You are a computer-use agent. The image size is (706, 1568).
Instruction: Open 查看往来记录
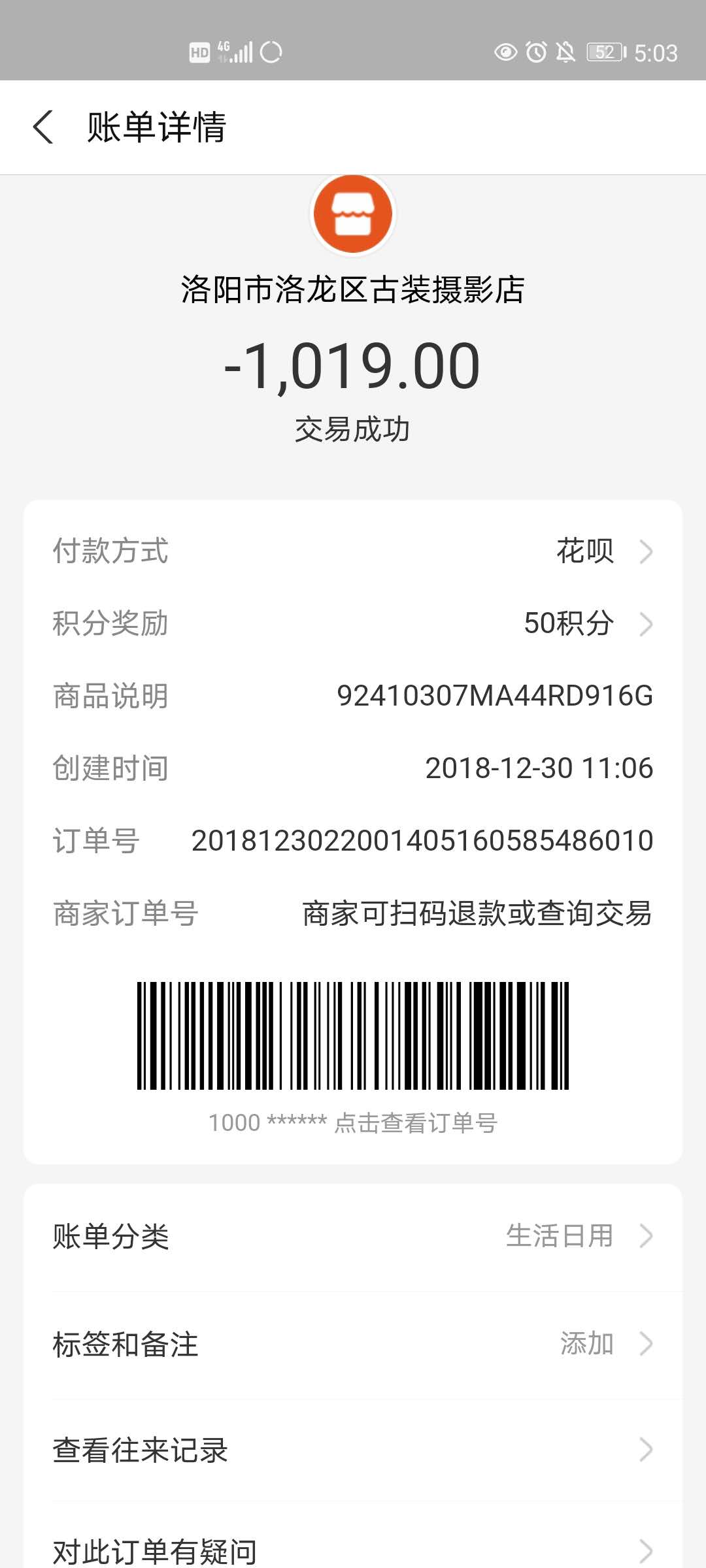pyautogui.click(x=353, y=1450)
